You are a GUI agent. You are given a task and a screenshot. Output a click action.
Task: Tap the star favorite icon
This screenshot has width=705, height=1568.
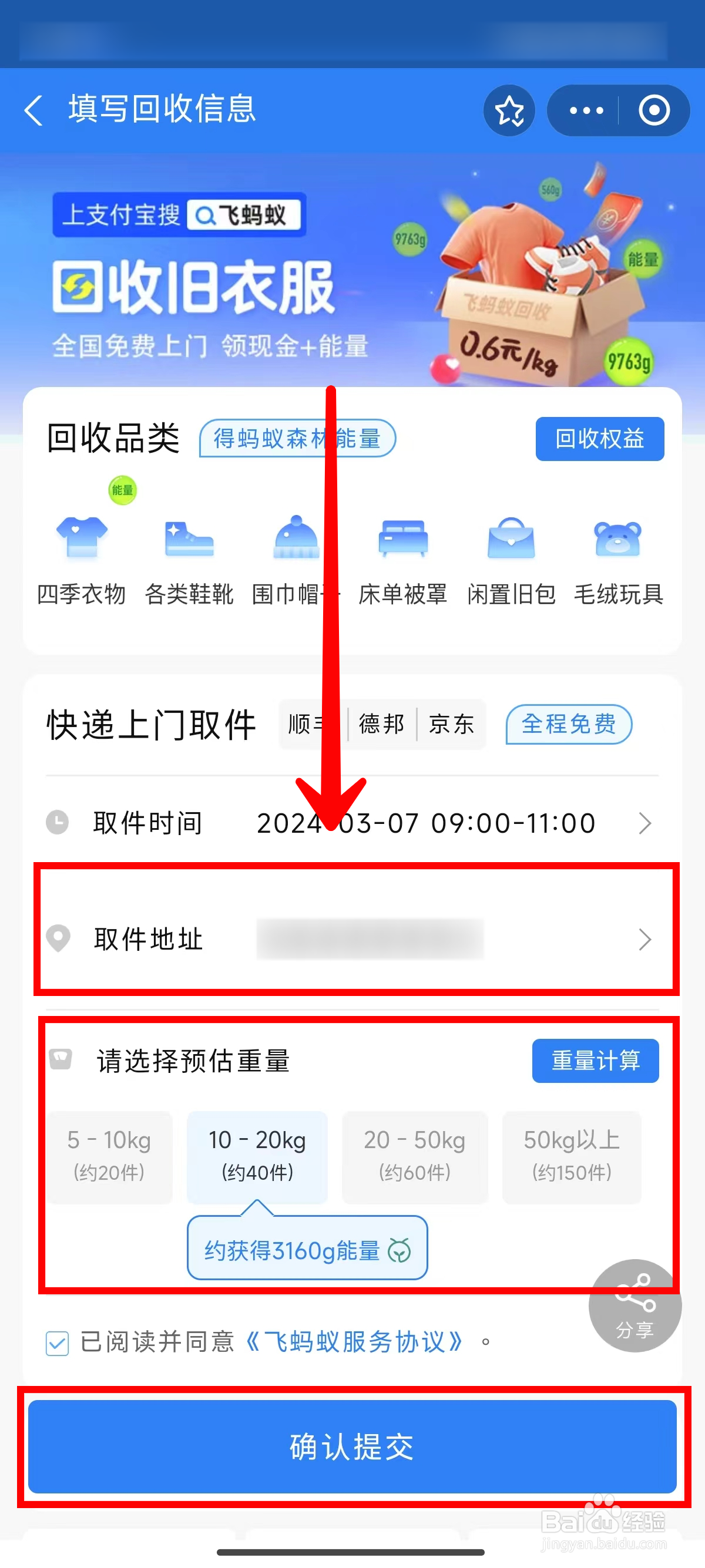(x=509, y=110)
